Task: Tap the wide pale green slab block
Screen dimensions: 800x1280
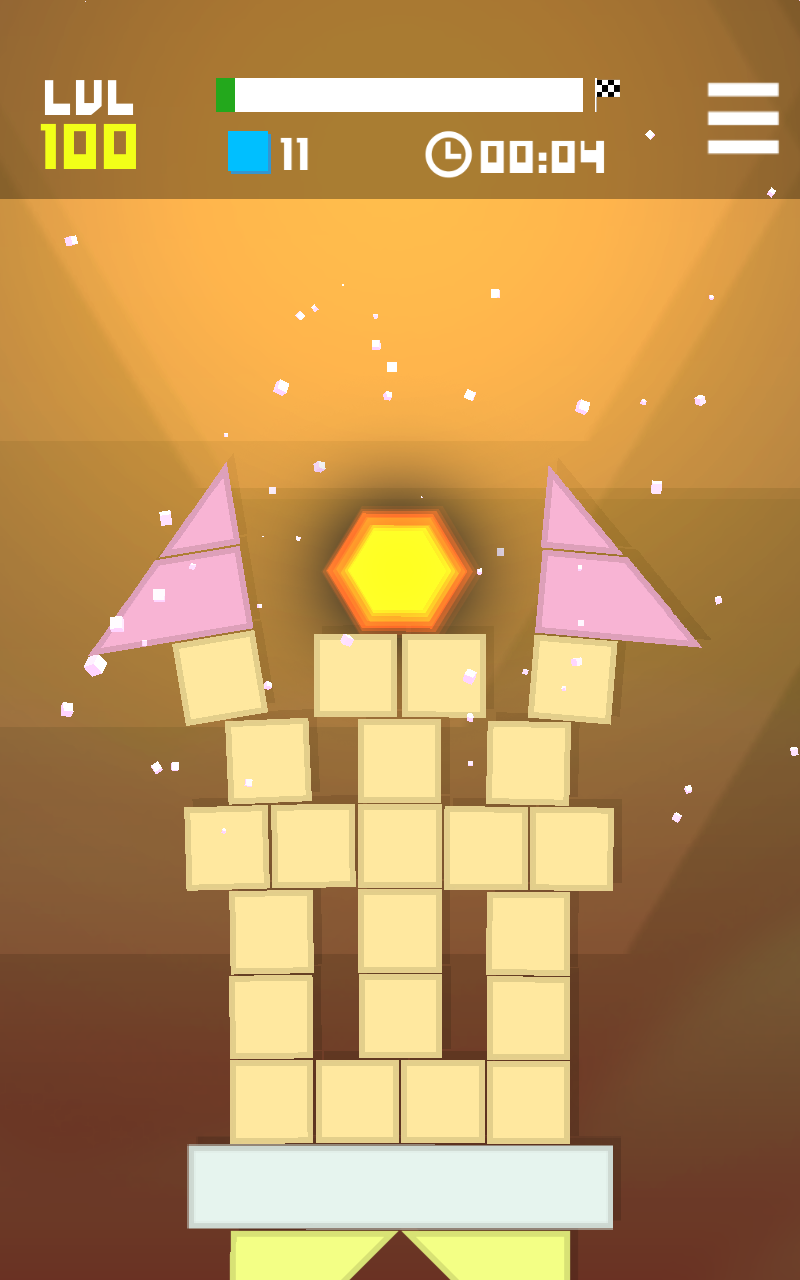Action: coord(400,1187)
